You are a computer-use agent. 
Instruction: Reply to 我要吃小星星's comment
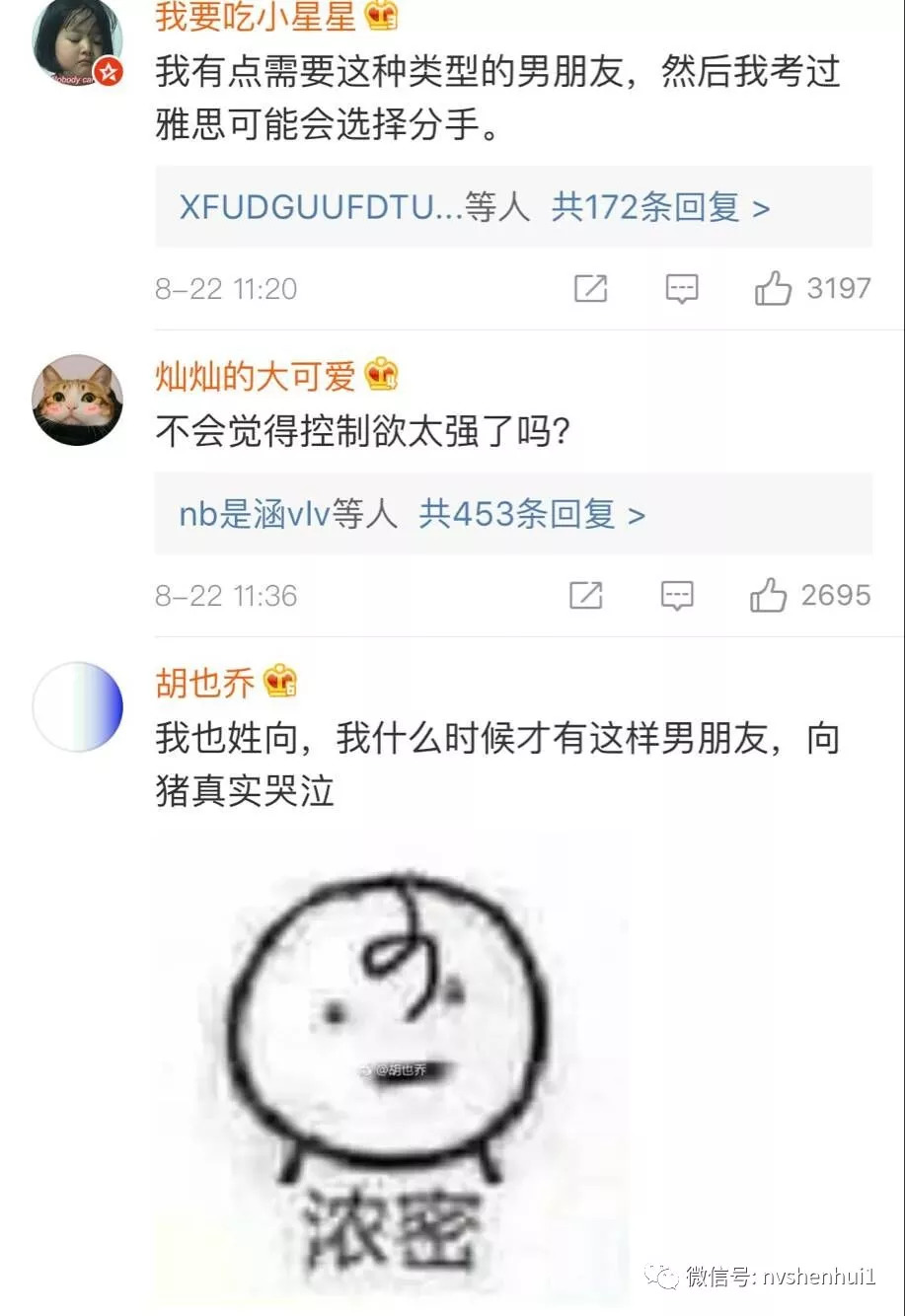click(682, 289)
